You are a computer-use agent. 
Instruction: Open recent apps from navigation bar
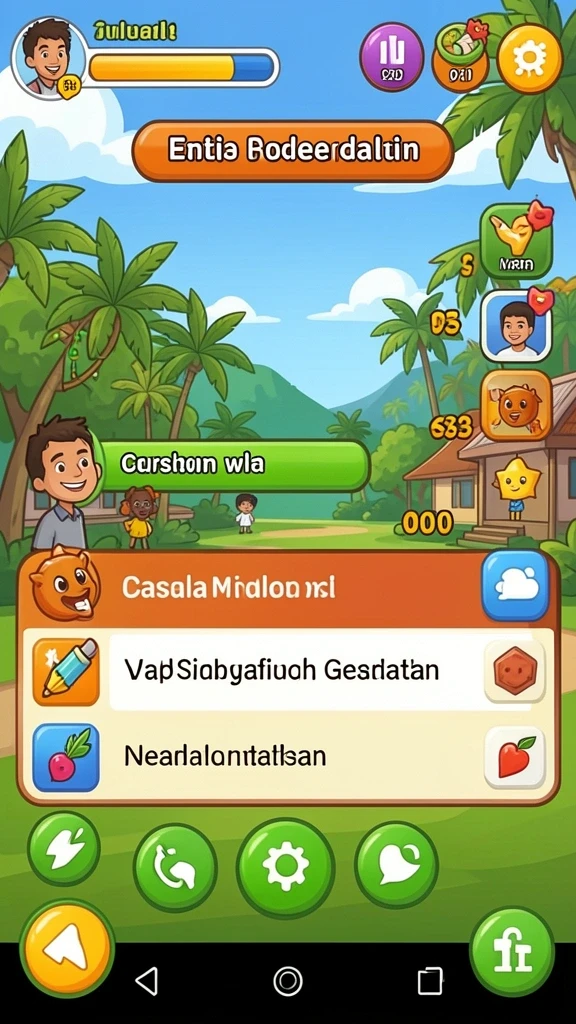coord(430,980)
